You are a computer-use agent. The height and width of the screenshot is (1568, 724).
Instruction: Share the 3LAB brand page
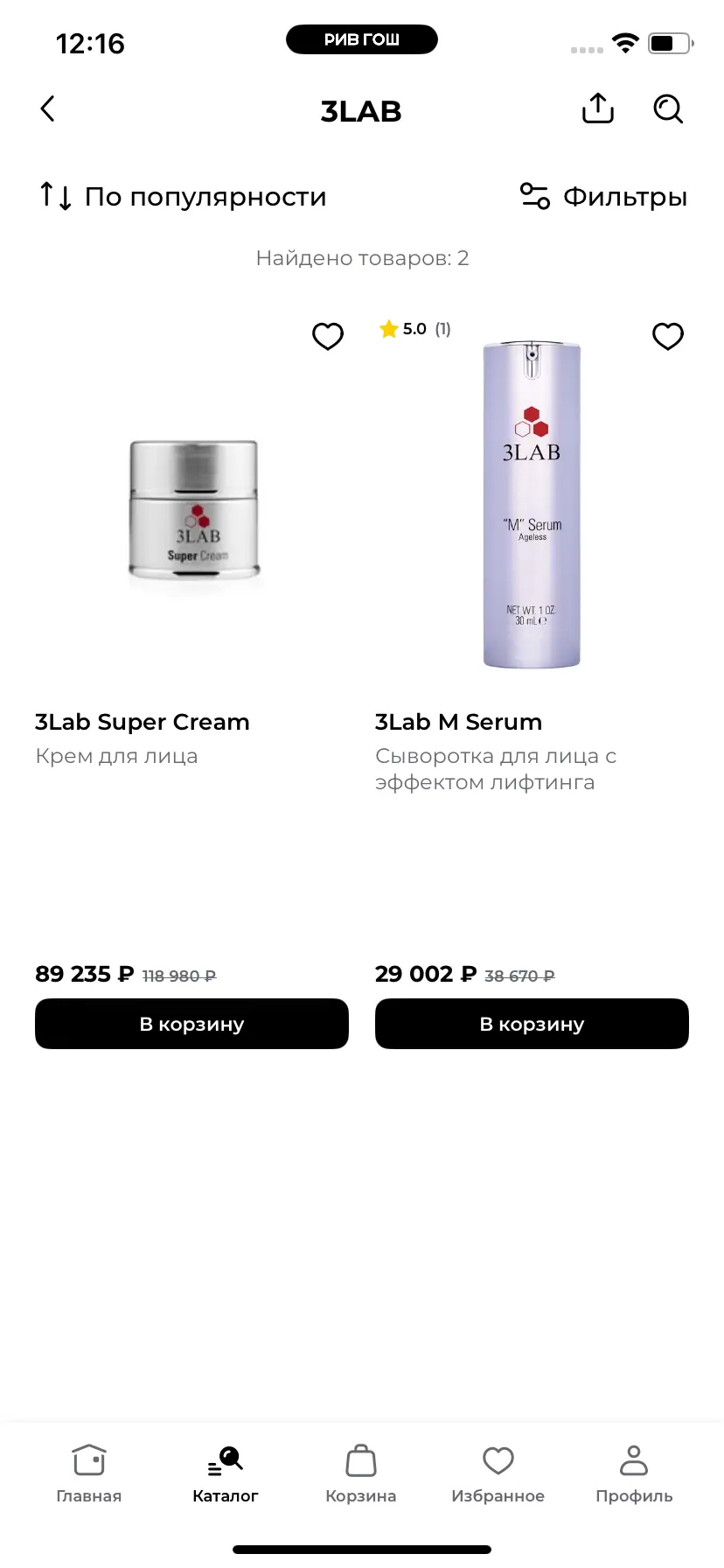598,109
